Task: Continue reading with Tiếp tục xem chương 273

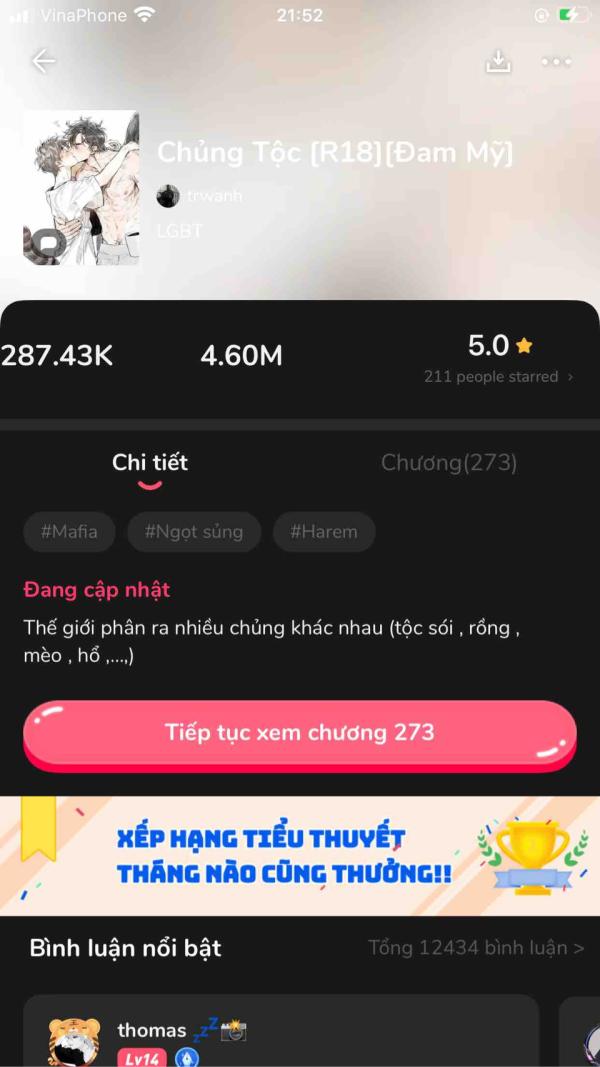Action: (x=300, y=733)
